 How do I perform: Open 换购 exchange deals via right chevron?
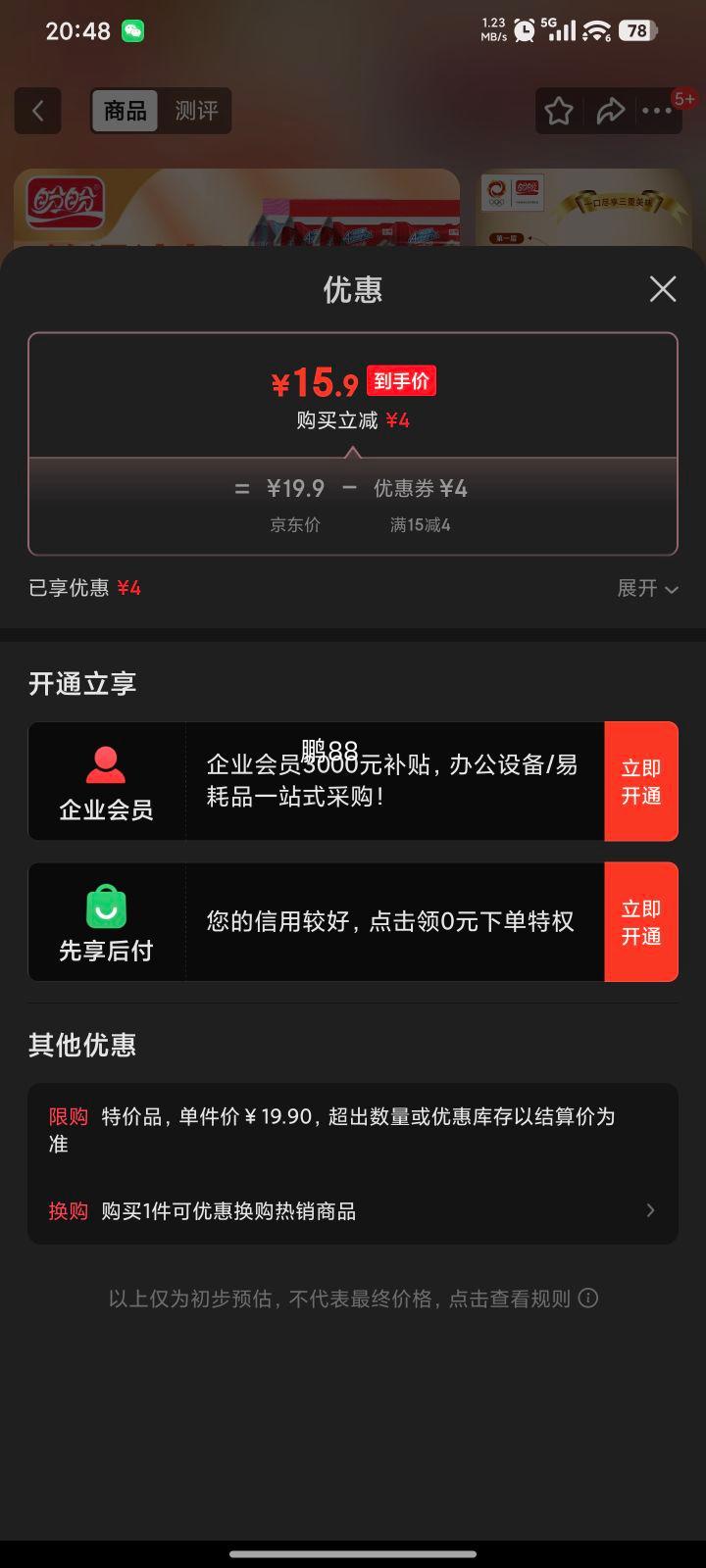coord(650,1210)
